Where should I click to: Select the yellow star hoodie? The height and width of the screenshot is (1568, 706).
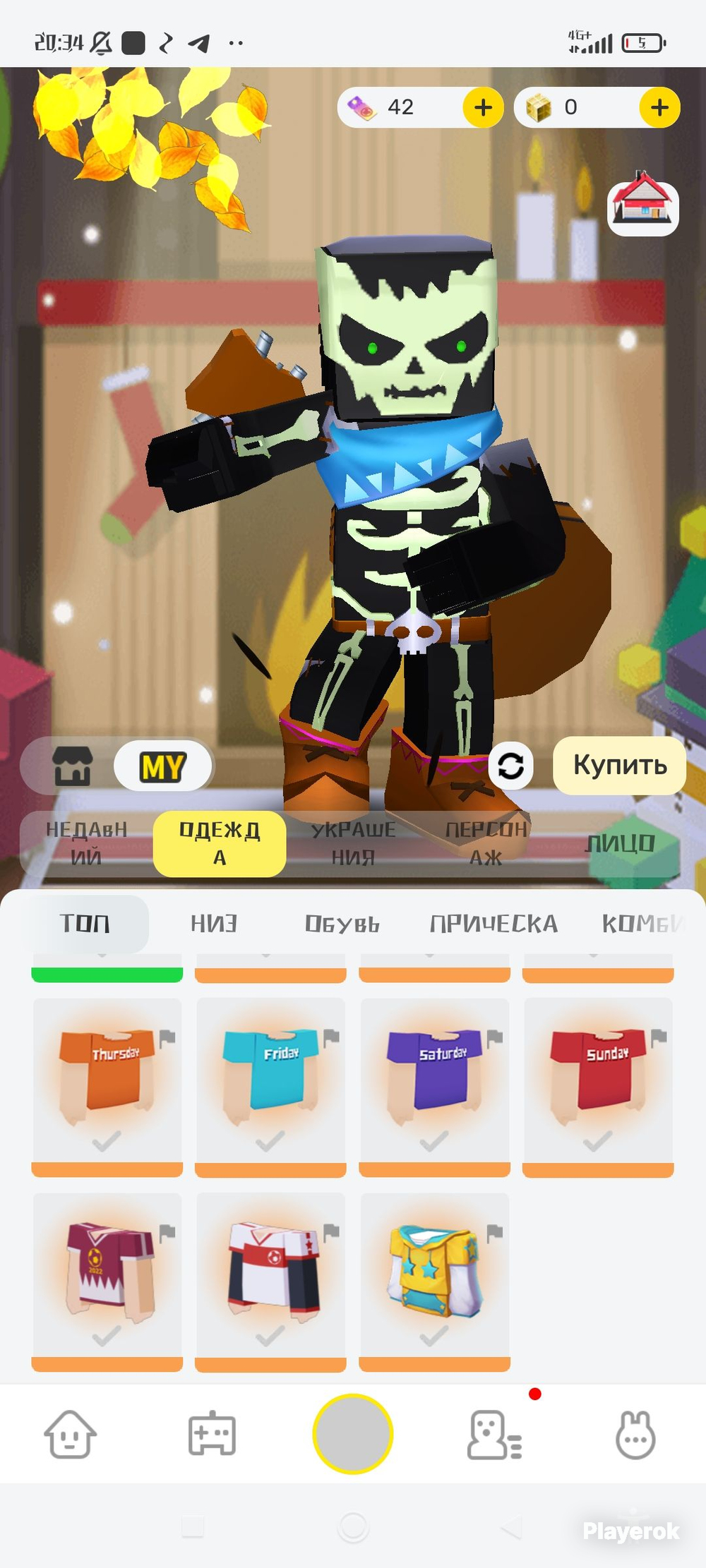point(434,1281)
